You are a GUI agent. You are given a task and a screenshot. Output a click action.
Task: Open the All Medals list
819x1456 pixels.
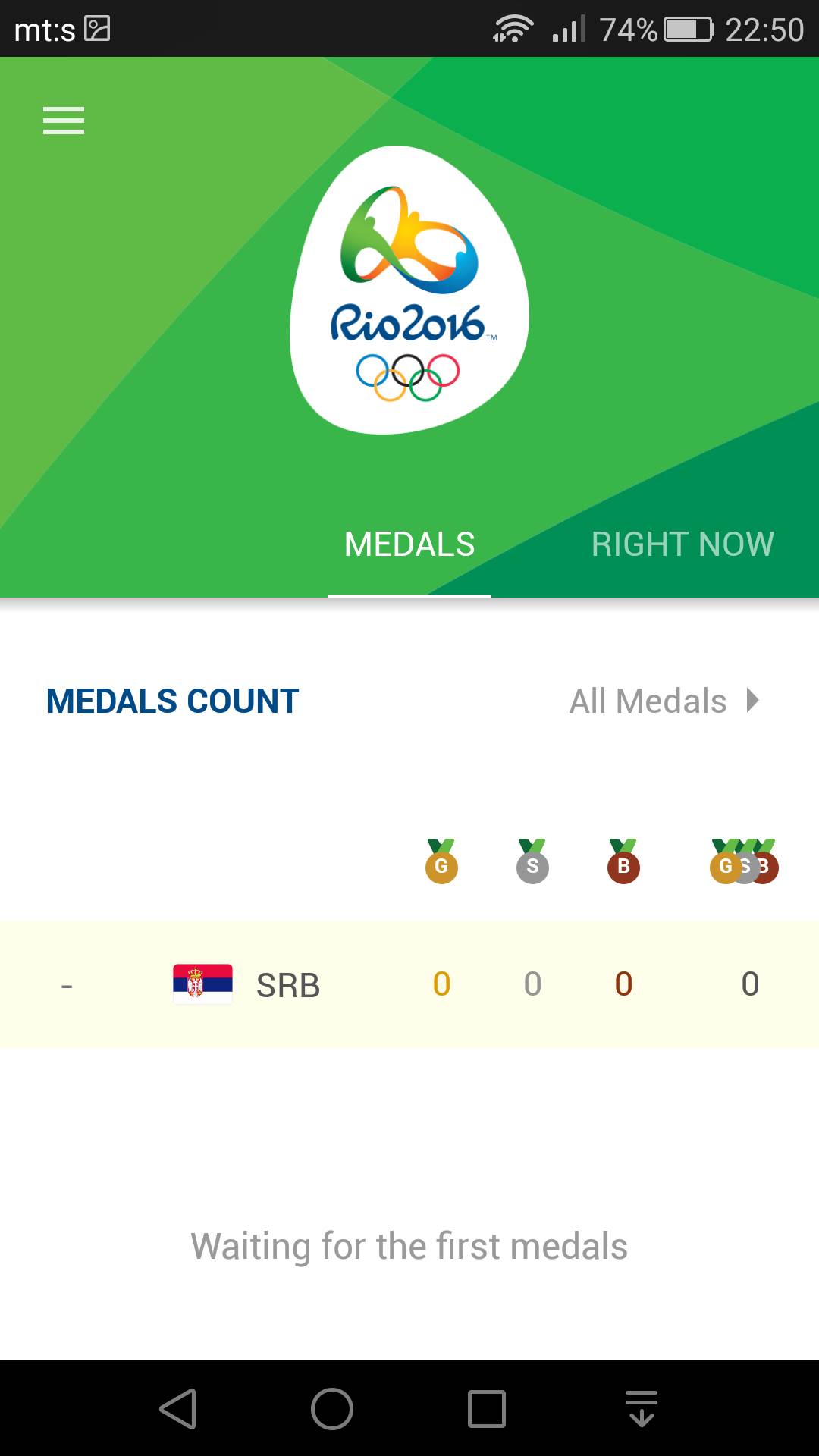[664, 701]
